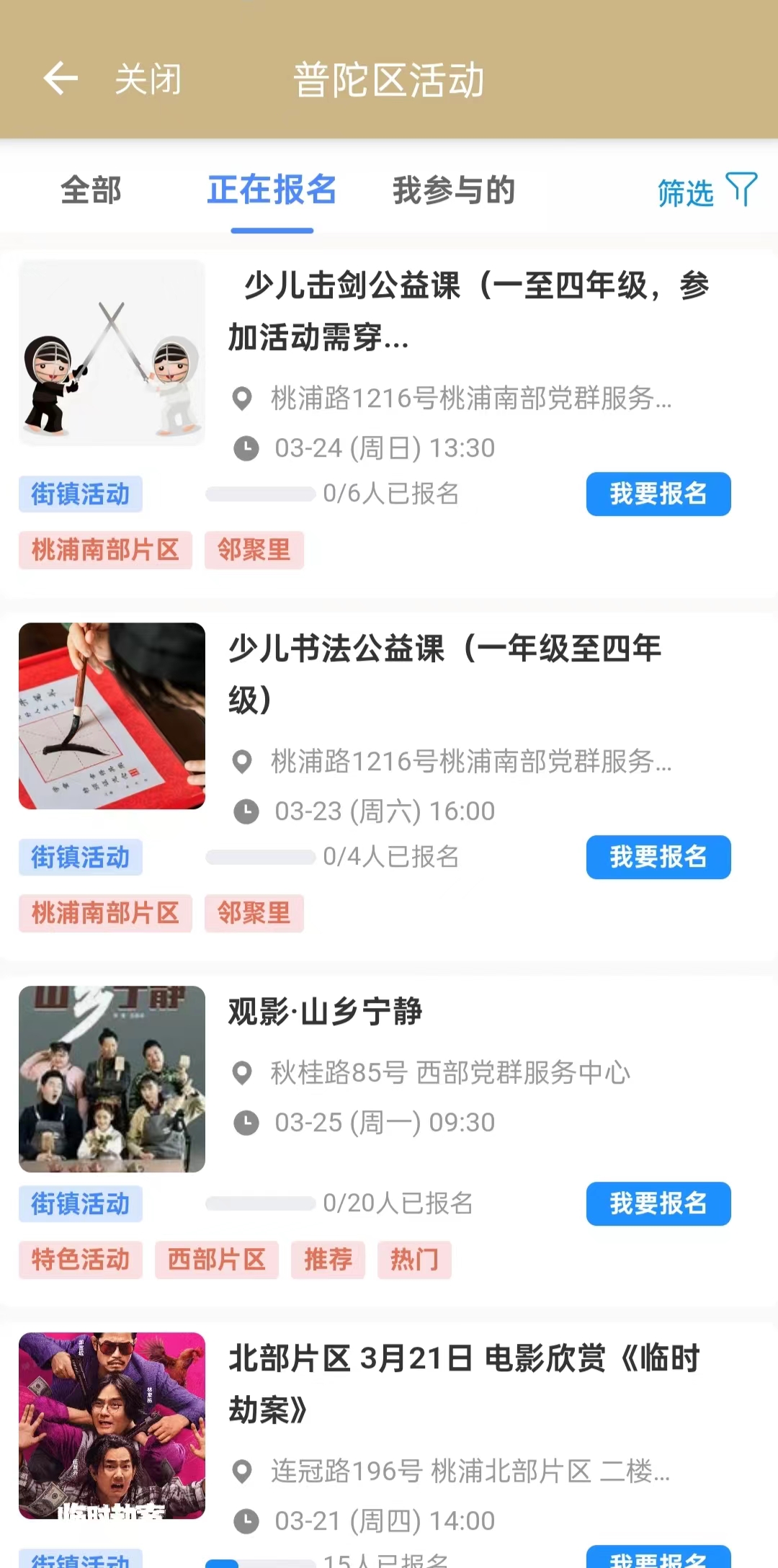Open the 少儿书法公益课 activity card
The image size is (778, 1568).
point(444,673)
